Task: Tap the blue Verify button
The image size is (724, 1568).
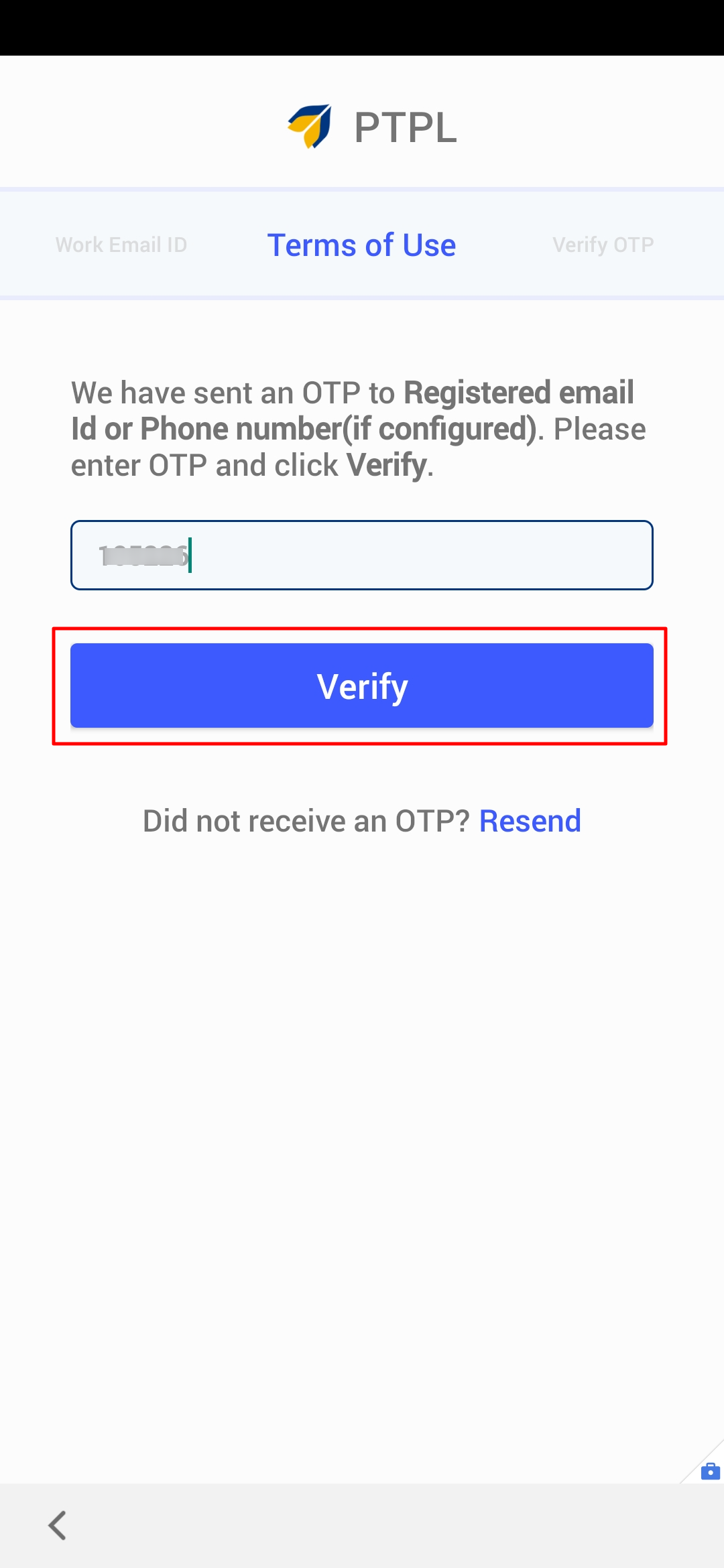Action: point(362,685)
